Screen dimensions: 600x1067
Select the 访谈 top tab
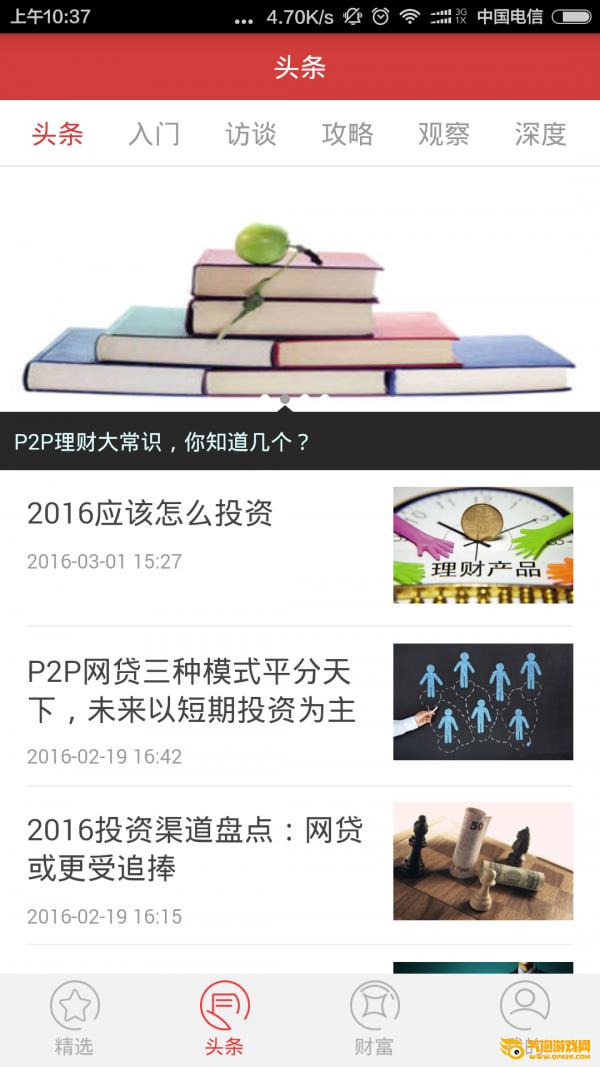251,134
